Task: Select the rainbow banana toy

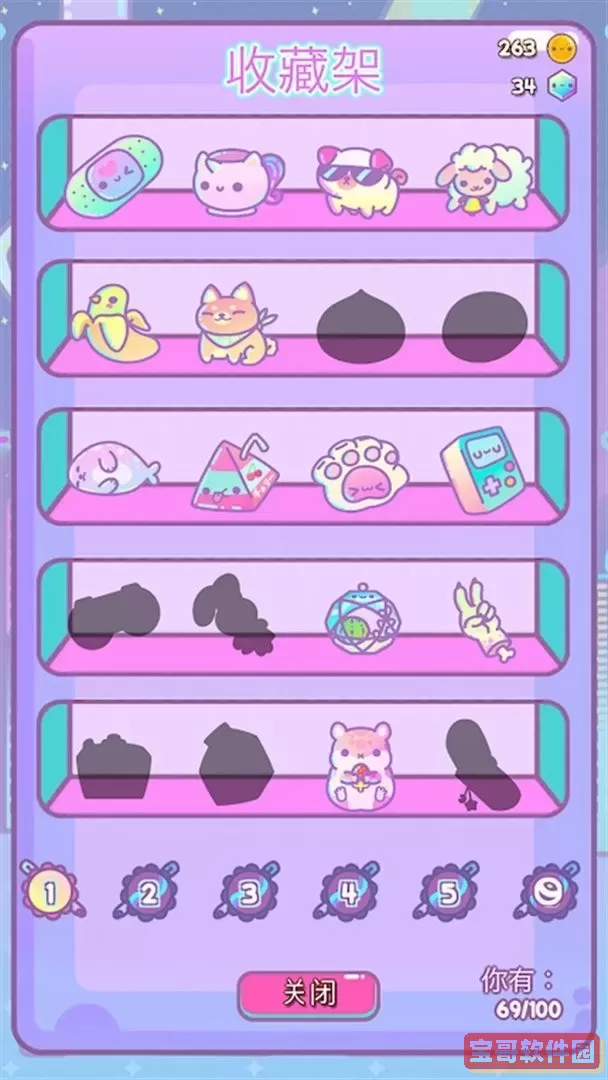Action: click(x=112, y=325)
